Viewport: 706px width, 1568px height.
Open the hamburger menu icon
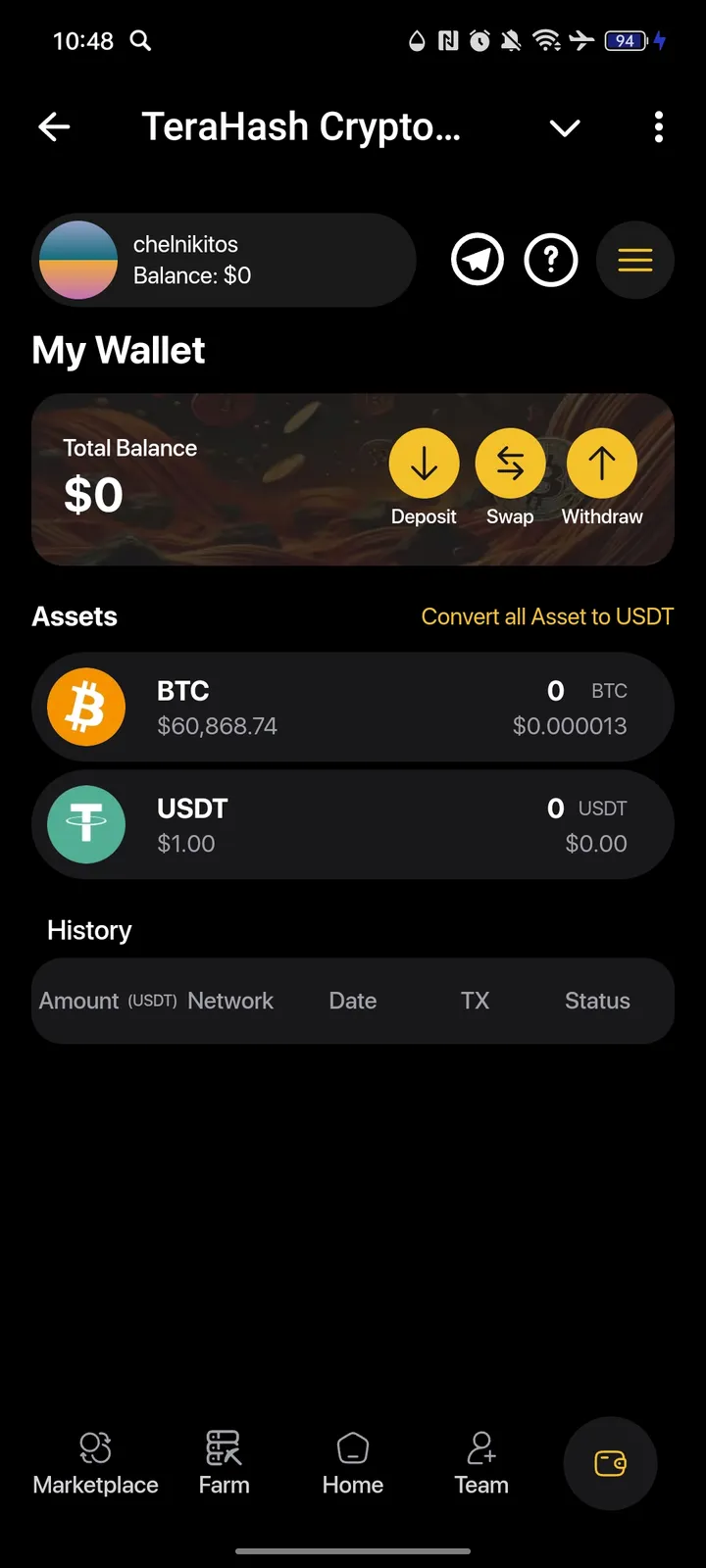(634, 260)
